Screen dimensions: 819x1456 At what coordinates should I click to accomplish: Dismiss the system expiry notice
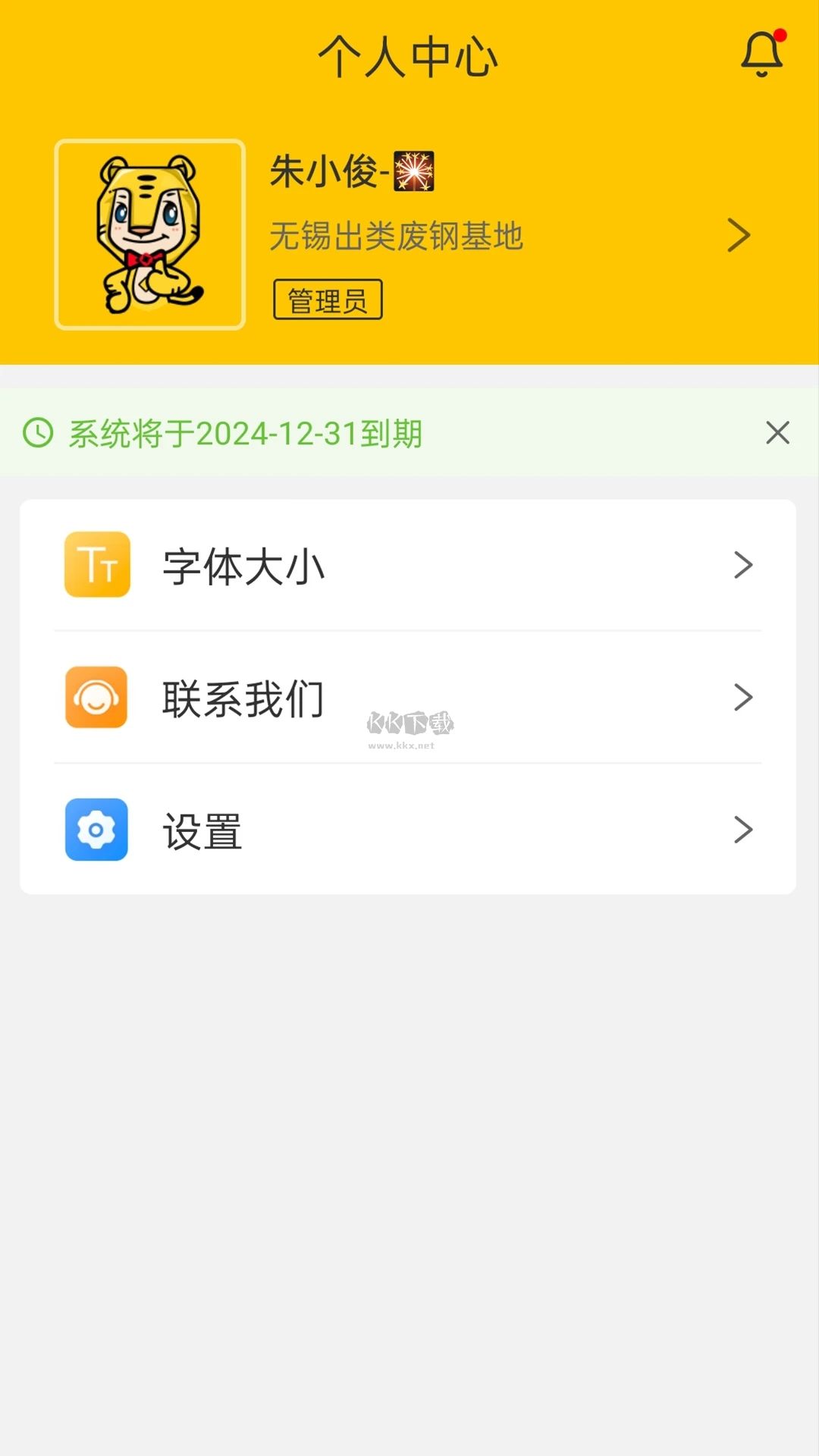tap(777, 433)
